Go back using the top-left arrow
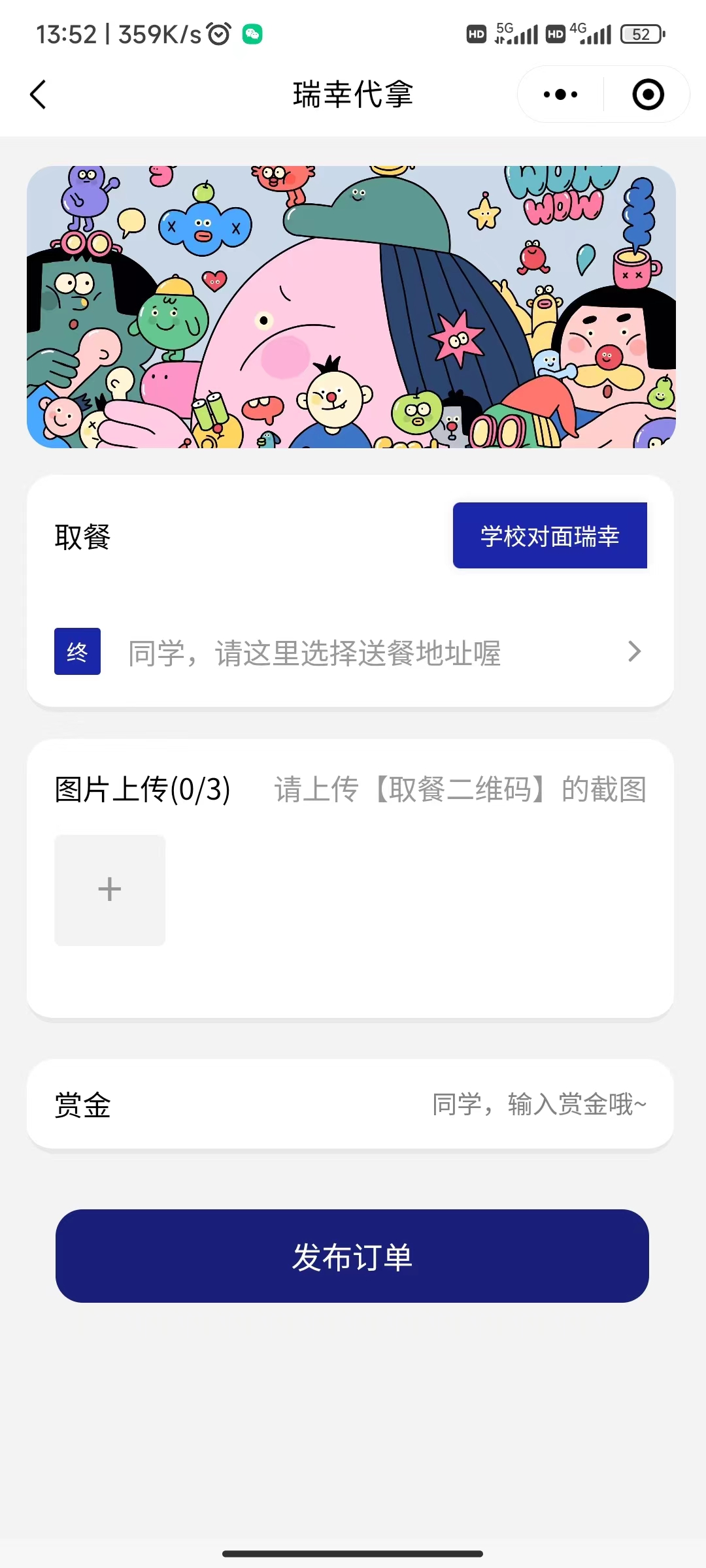This screenshot has height=1568, width=706. 39,95
